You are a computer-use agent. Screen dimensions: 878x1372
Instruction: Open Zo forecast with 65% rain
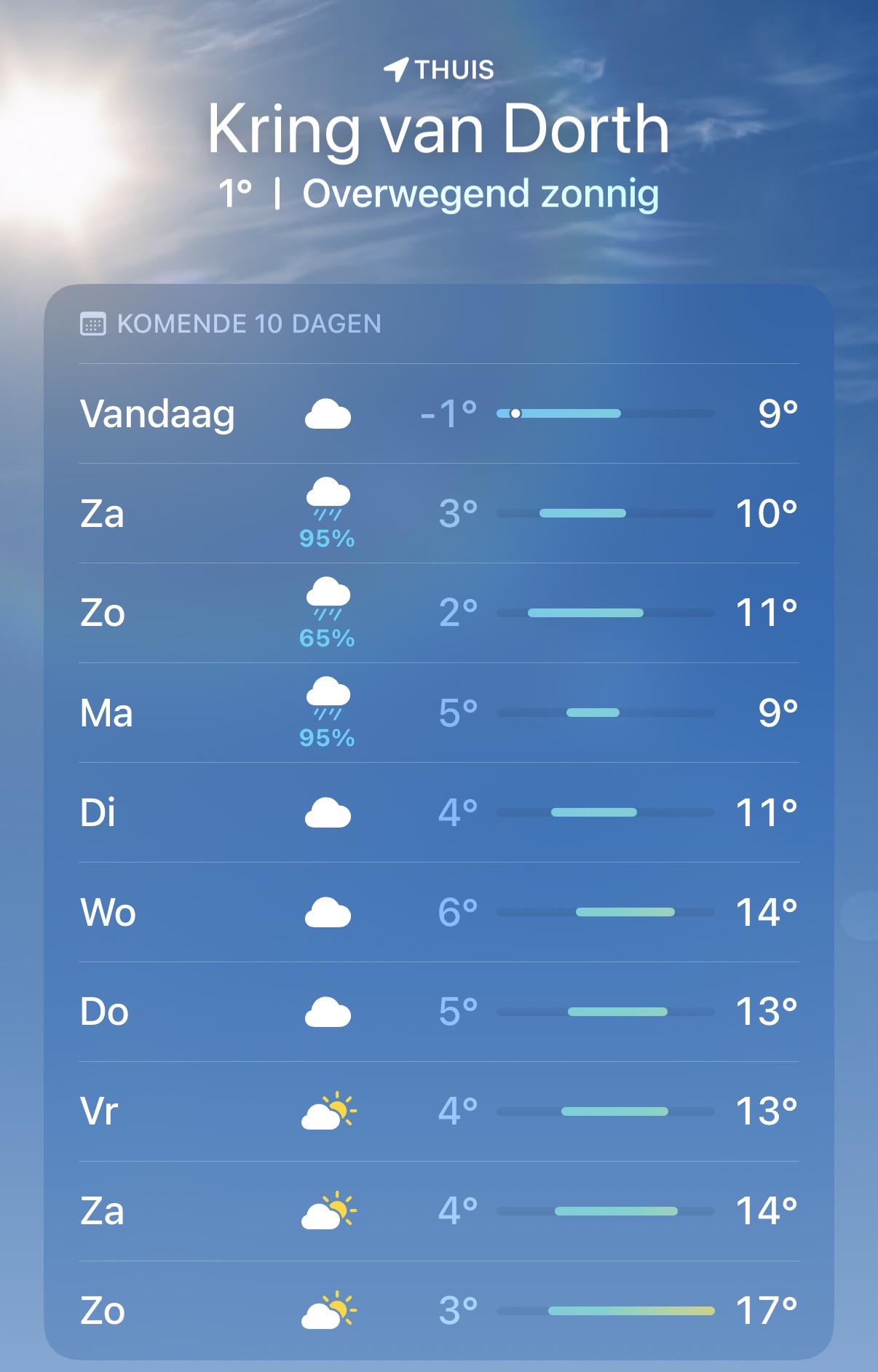tap(438, 613)
